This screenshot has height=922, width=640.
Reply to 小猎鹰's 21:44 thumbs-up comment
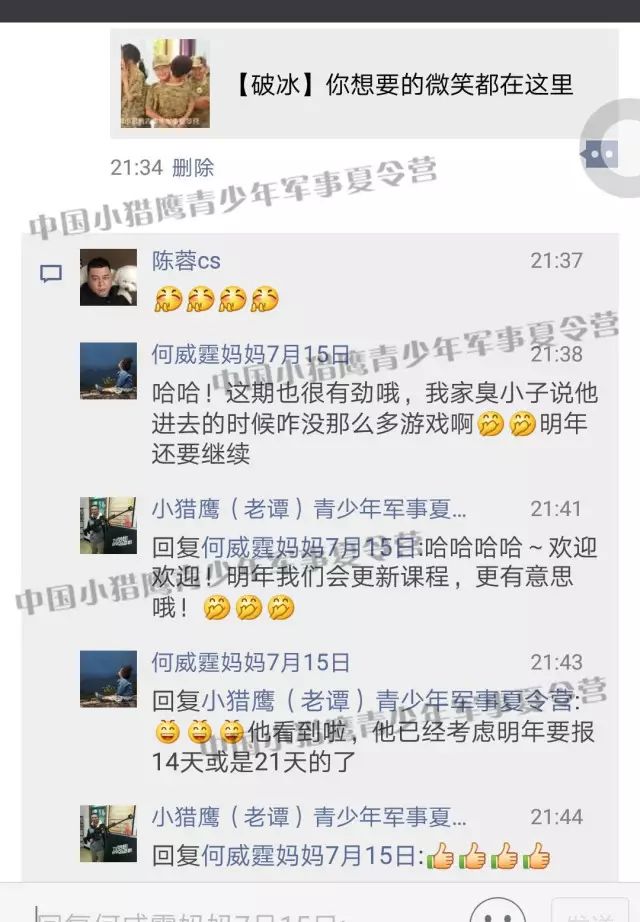350,856
